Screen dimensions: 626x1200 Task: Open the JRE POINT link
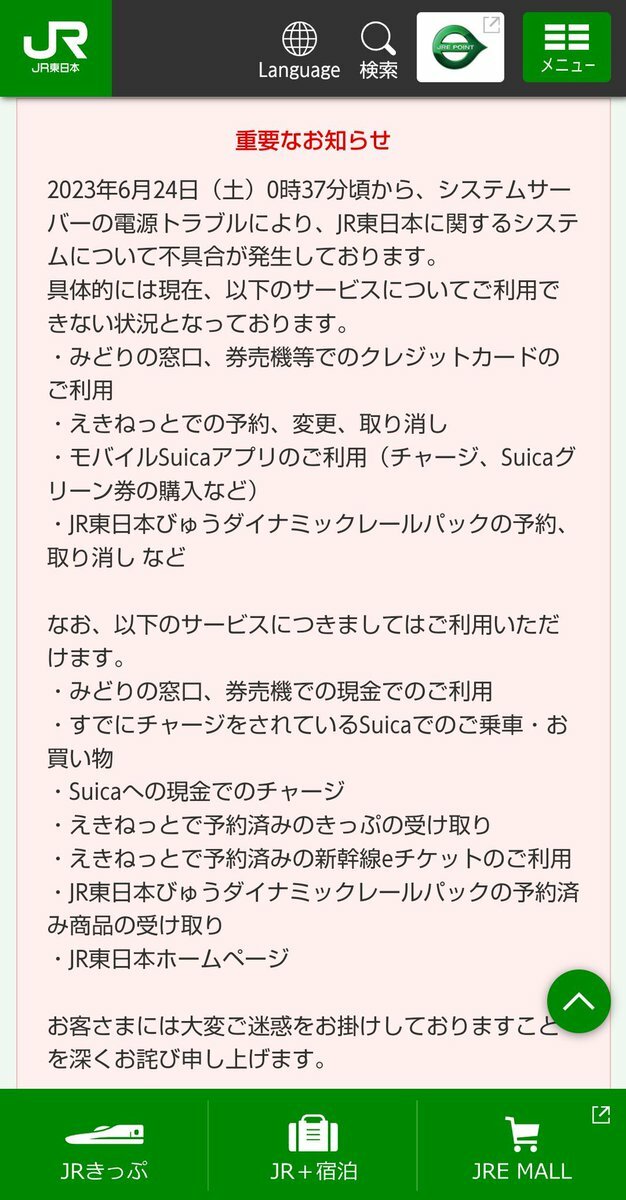click(460, 47)
